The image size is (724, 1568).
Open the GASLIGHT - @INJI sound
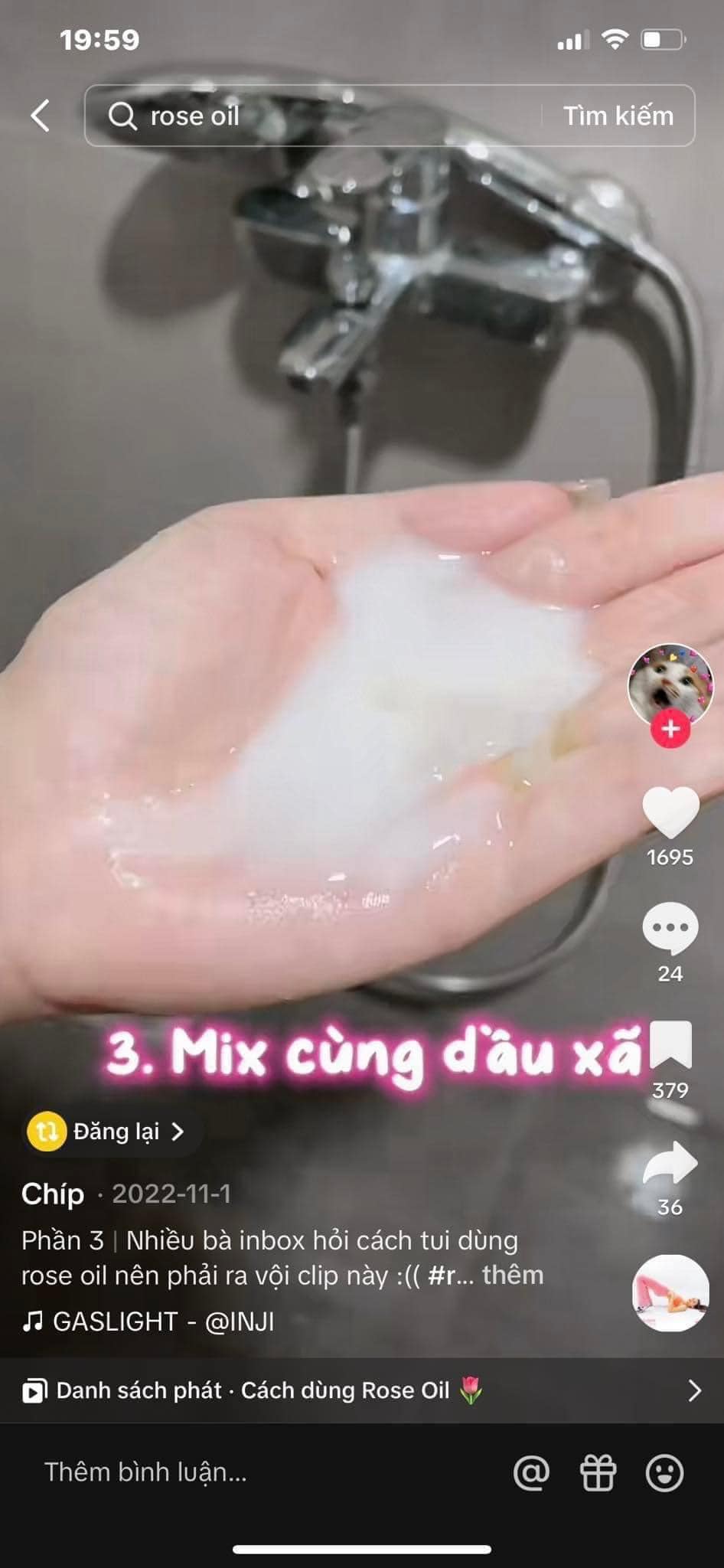(x=148, y=1321)
